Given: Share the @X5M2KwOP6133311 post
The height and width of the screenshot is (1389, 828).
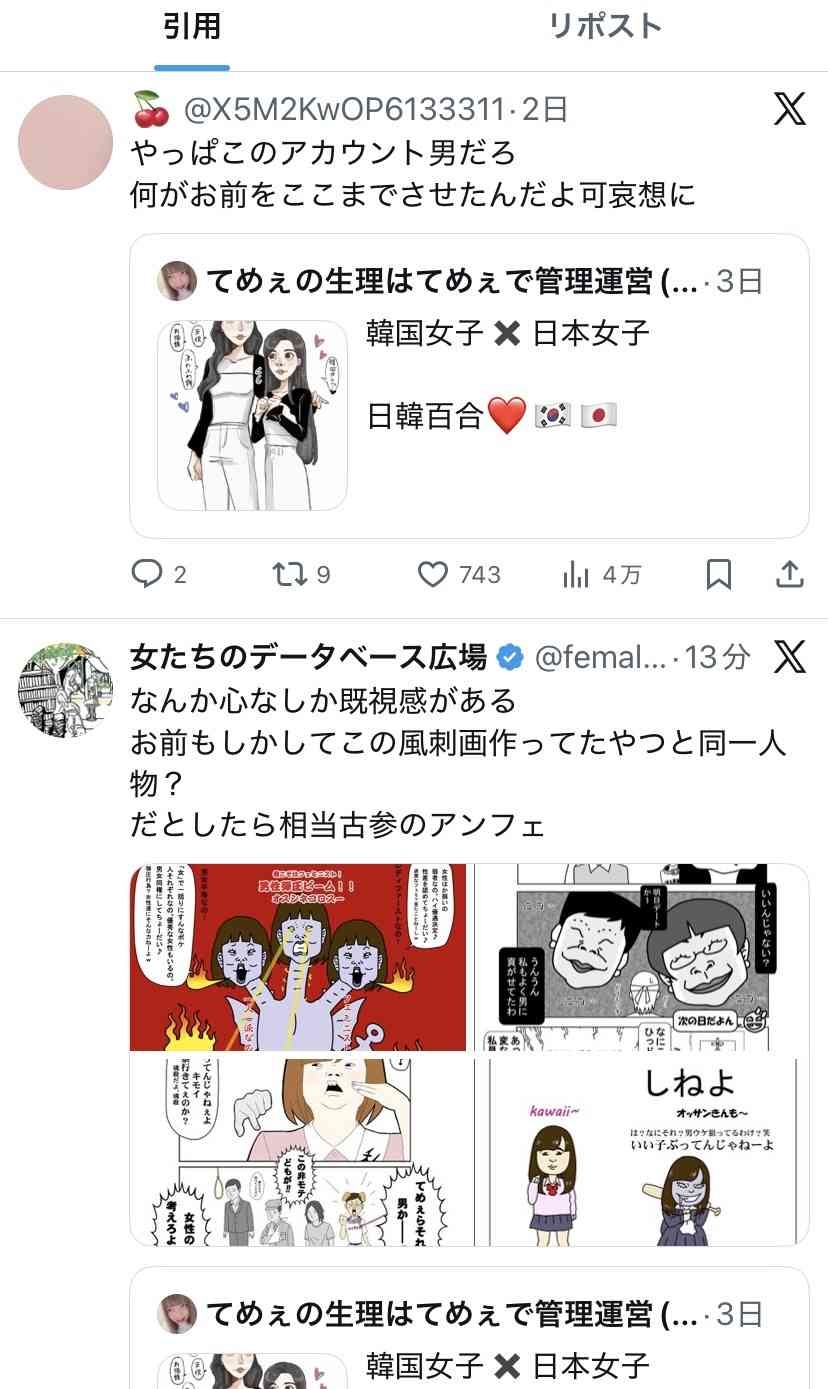Looking at the screenshot, I should [790, 574].
